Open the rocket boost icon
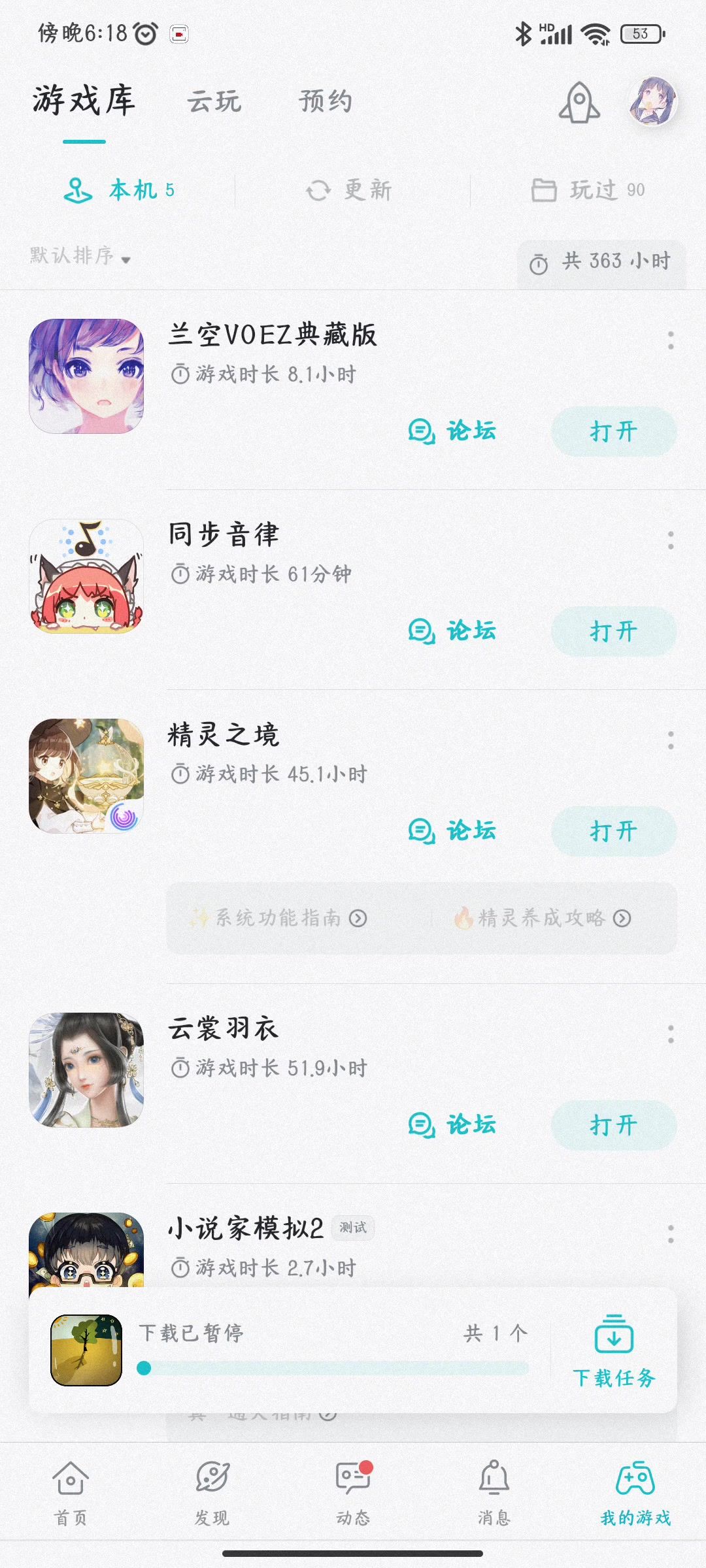This screenshot has height=1568, width=706. (x=579, y=103)
